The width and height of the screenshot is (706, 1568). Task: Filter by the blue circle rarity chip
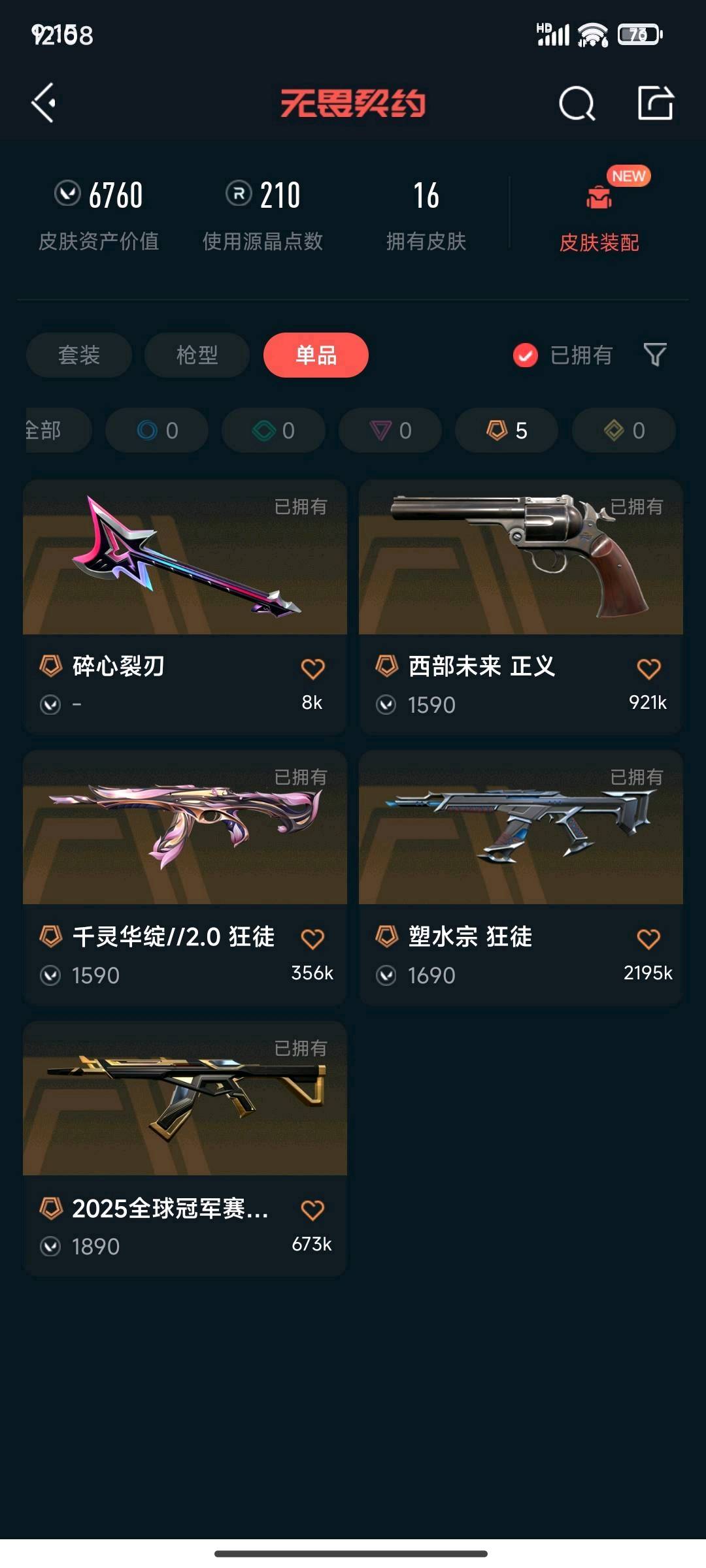tap(157, 431)
